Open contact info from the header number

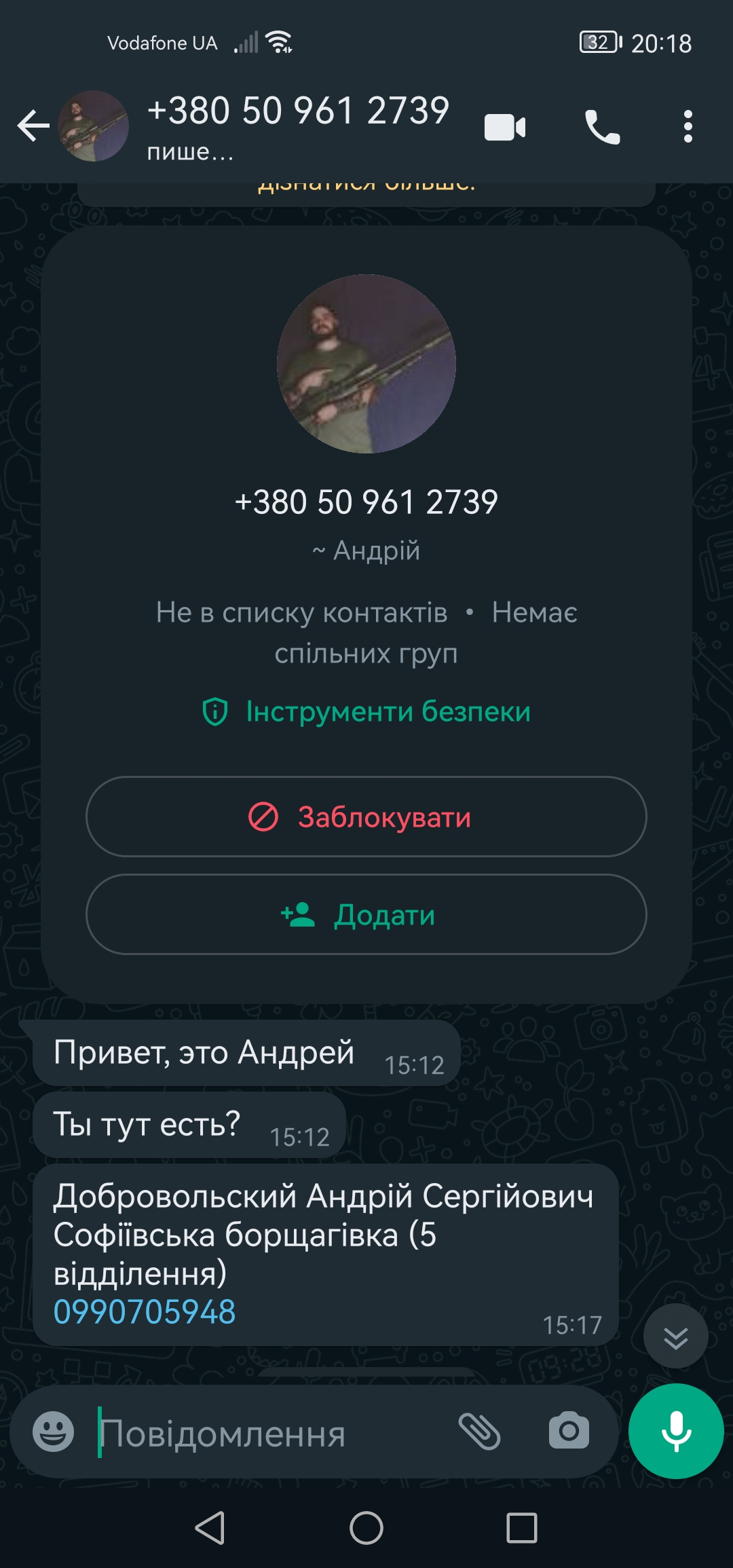299,111
